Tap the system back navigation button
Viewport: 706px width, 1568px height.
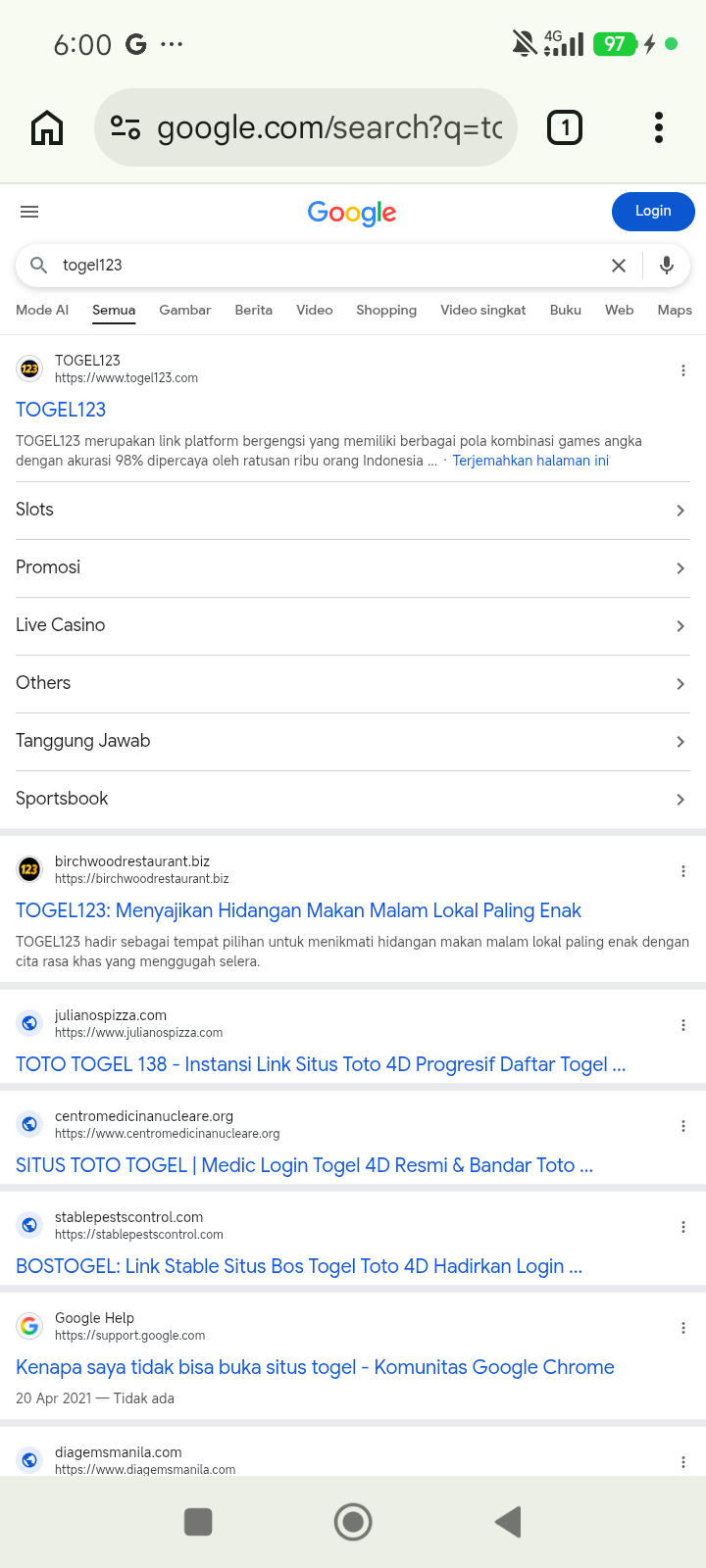point(508,1522)
